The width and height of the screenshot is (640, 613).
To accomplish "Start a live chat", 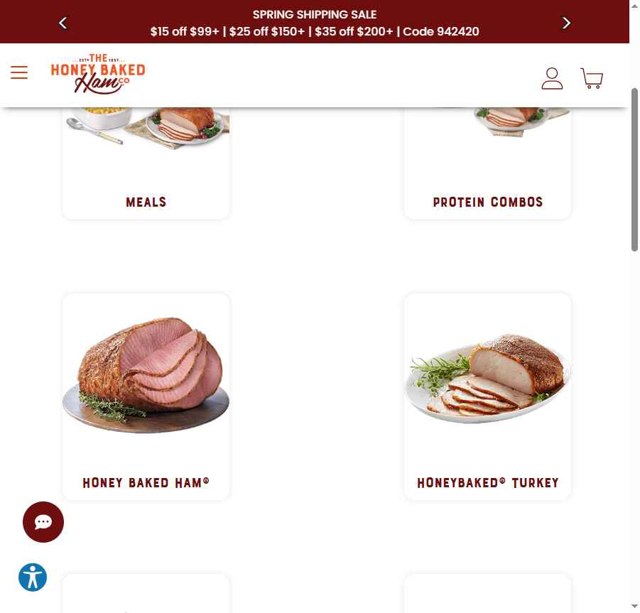I will pos(43,522).
